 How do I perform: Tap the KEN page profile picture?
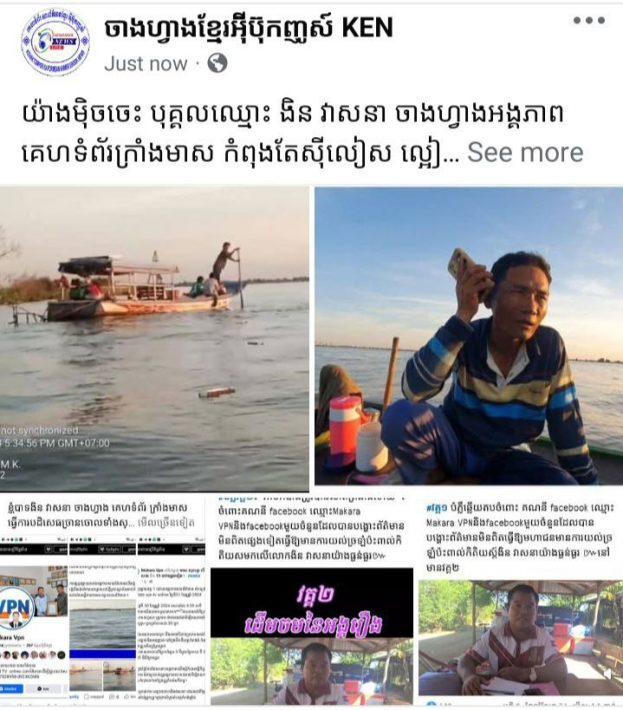click(55, 43)
